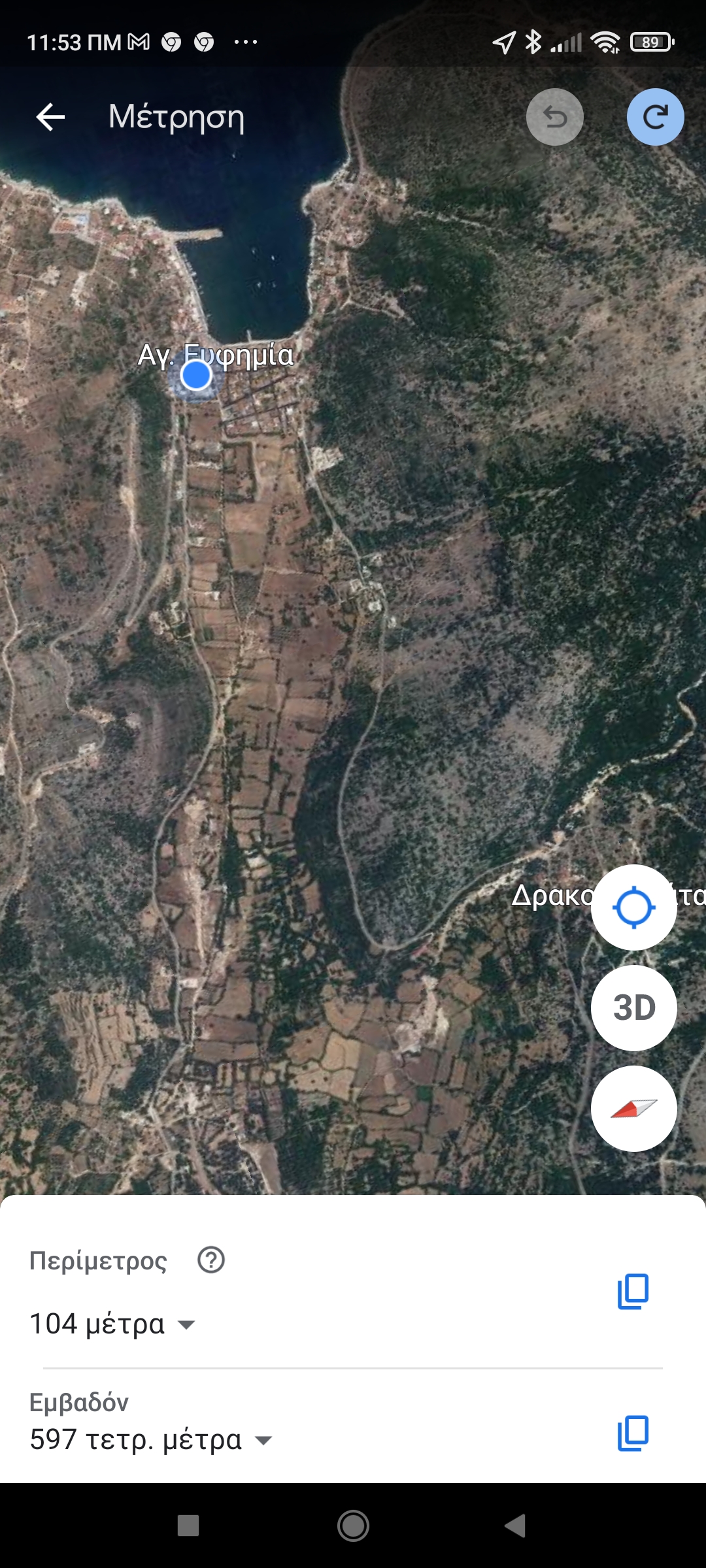This screenshot has width=706, height=1568.
Task: Undo the last measurement point
Action: tap(554, 118)
